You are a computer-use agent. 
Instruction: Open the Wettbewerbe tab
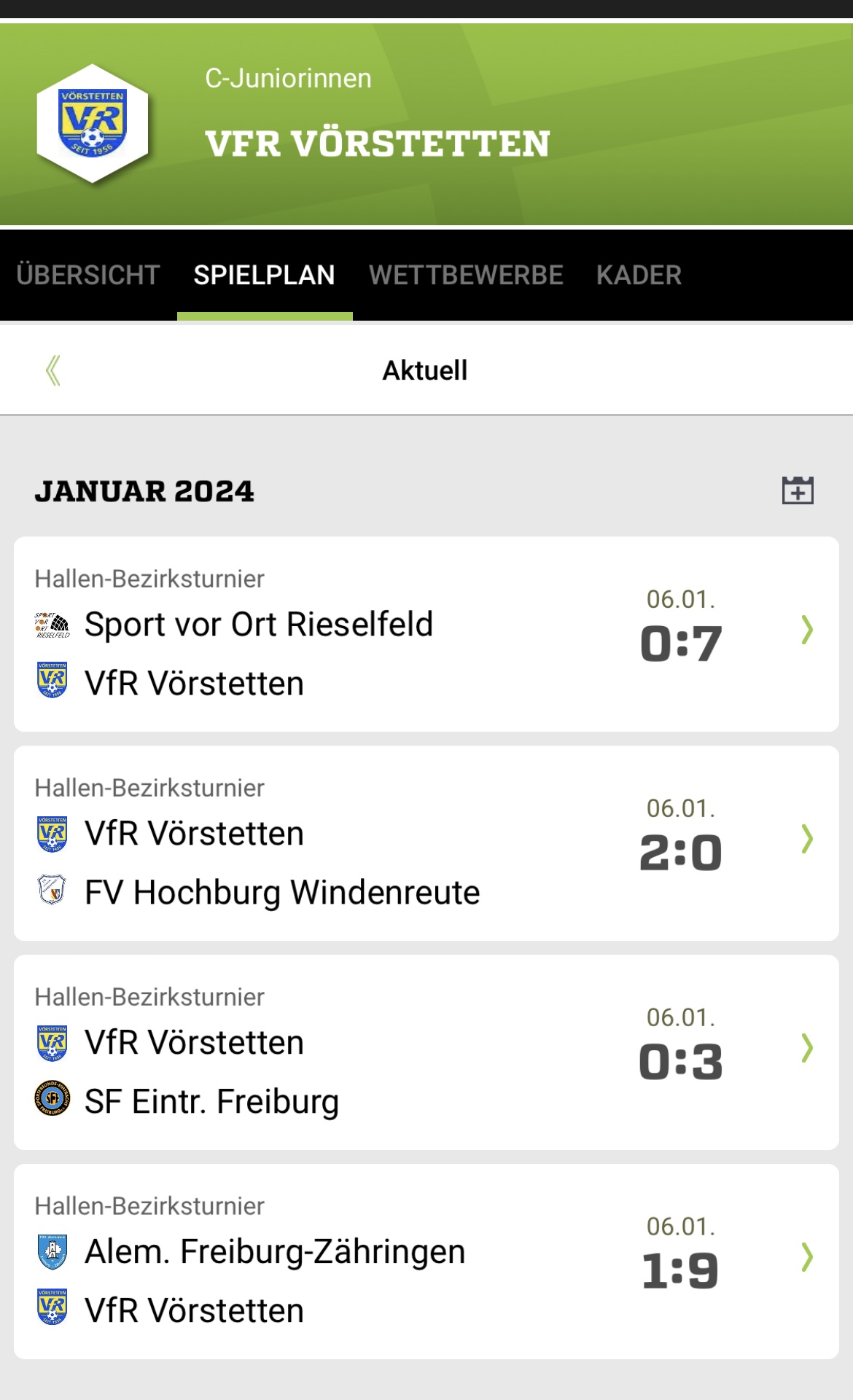[x=466, y=275]
